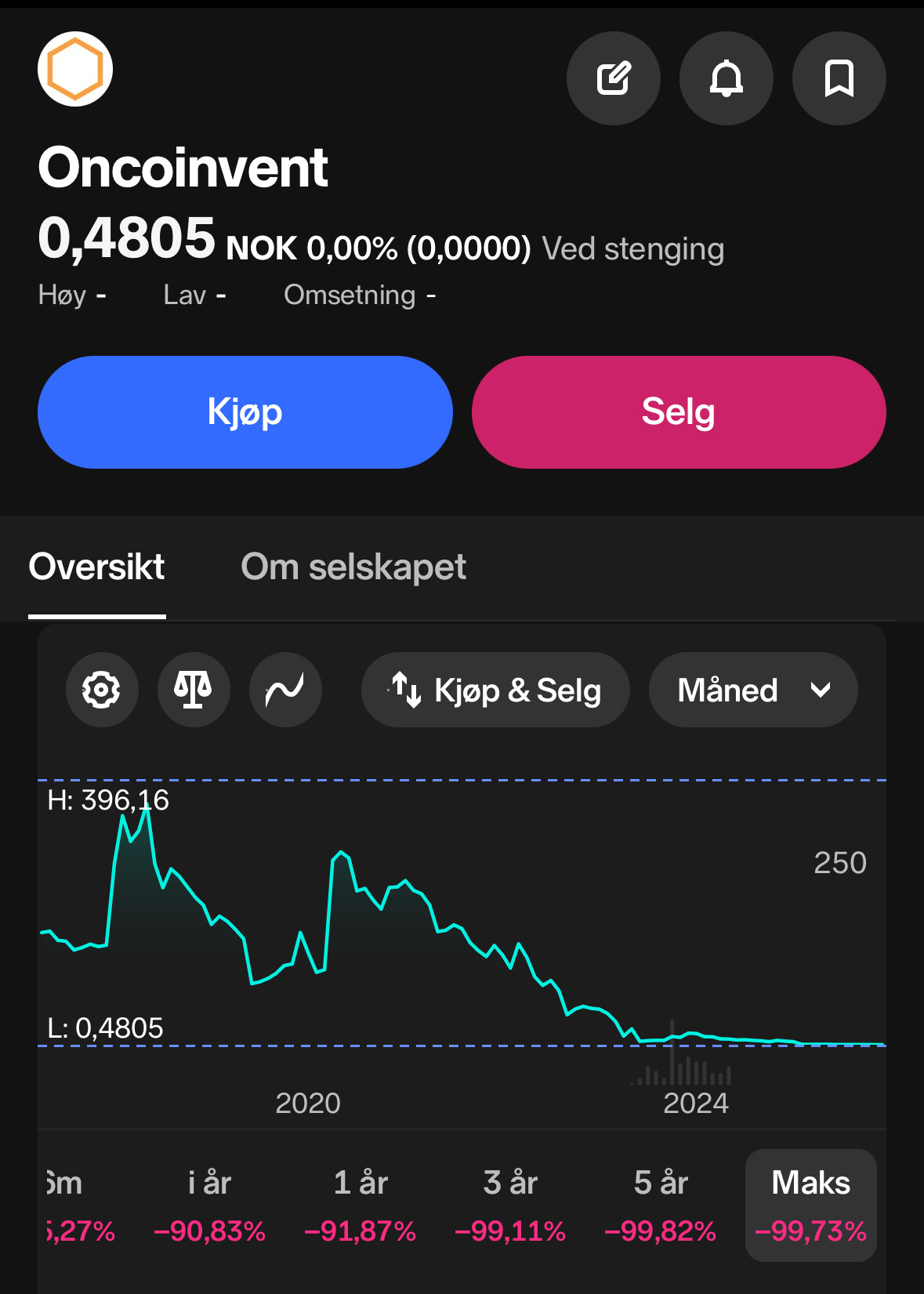The width and height of the screenshot is (924, 1294).
Task: Set a price alert with the bell
Action: tap(726, 78)
